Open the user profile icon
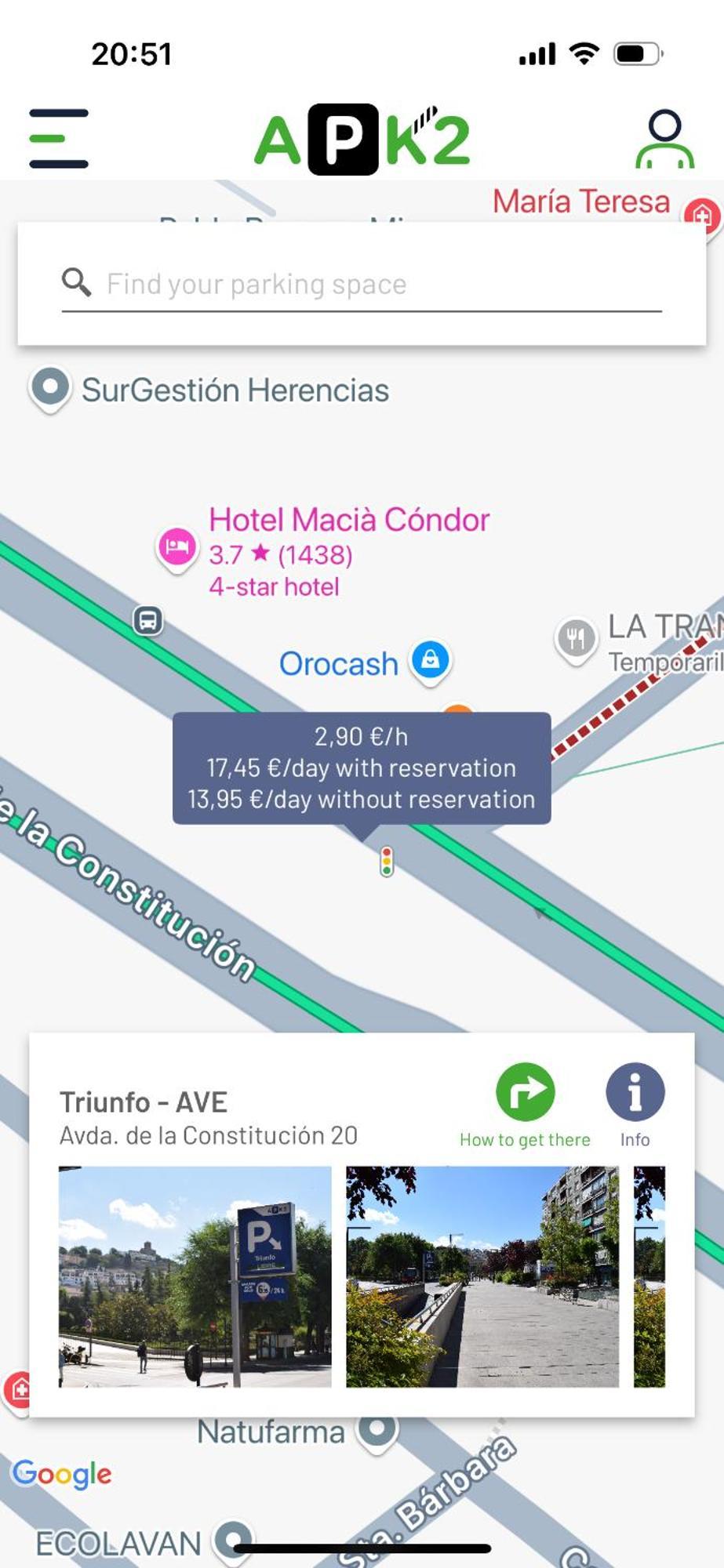Viewport: 724px width, 1568px height. (x=664, y=140)
